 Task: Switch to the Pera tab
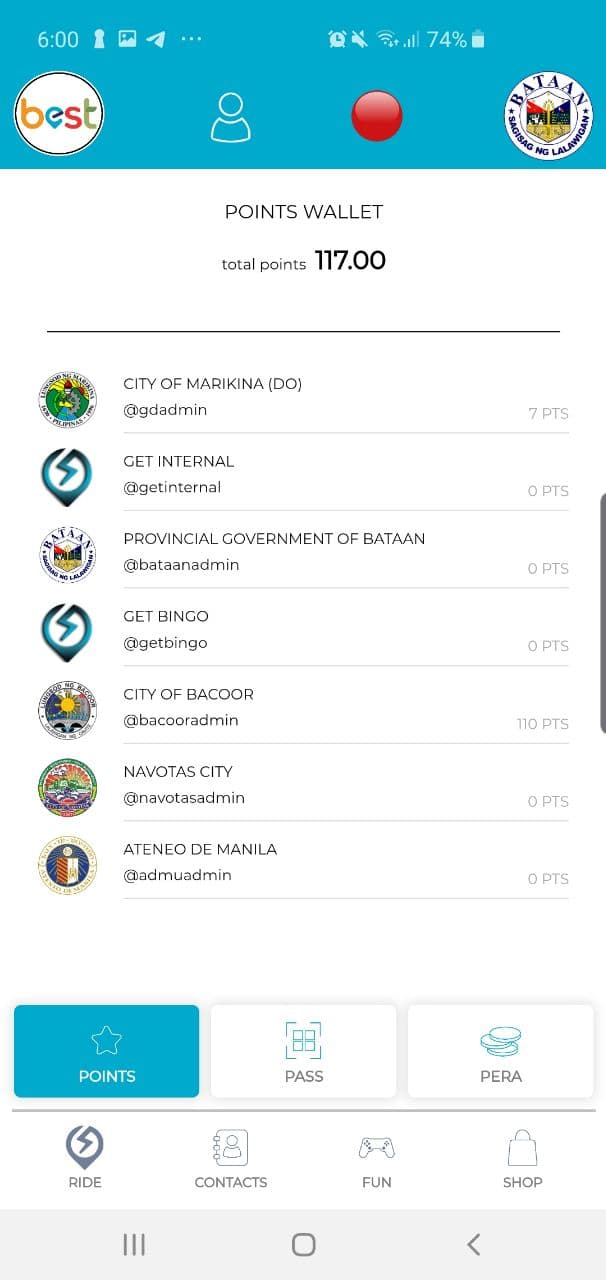[500, 1051]
